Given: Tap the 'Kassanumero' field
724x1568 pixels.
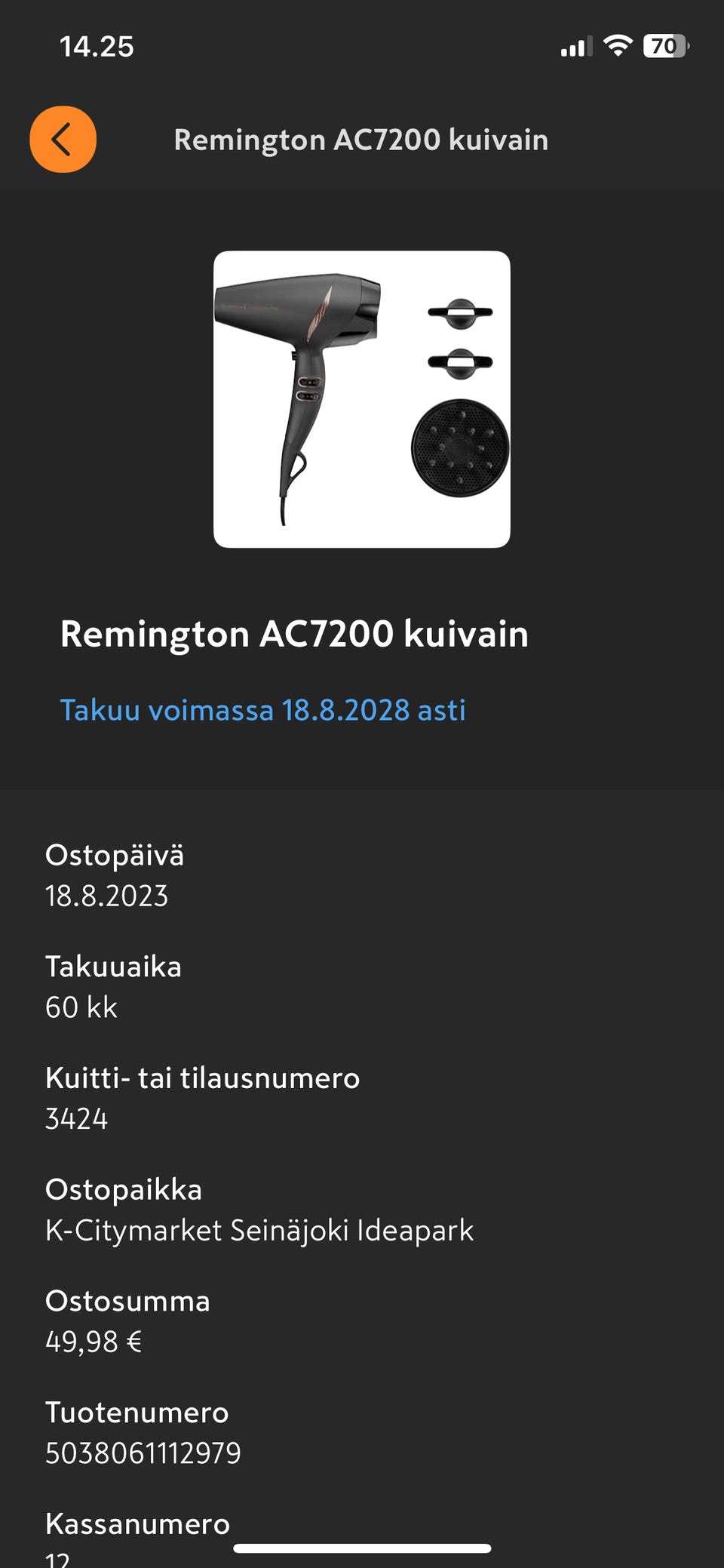Looking at the screenshot, I should click(138, 1523).
